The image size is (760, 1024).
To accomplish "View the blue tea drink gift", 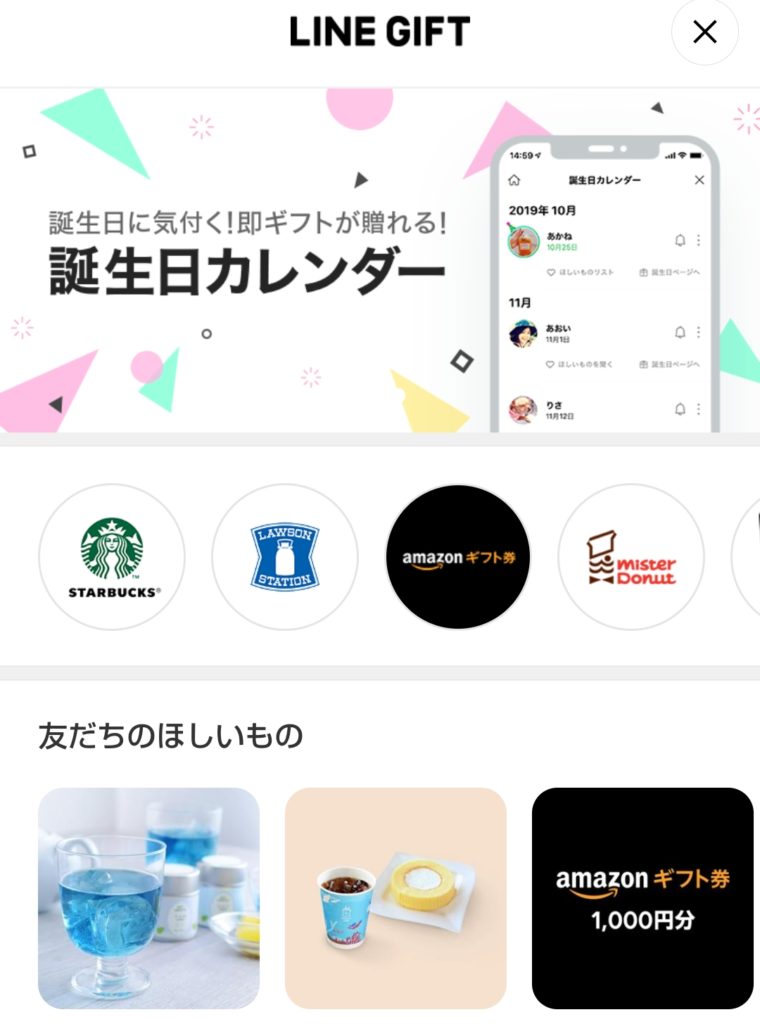I will 149,897.
